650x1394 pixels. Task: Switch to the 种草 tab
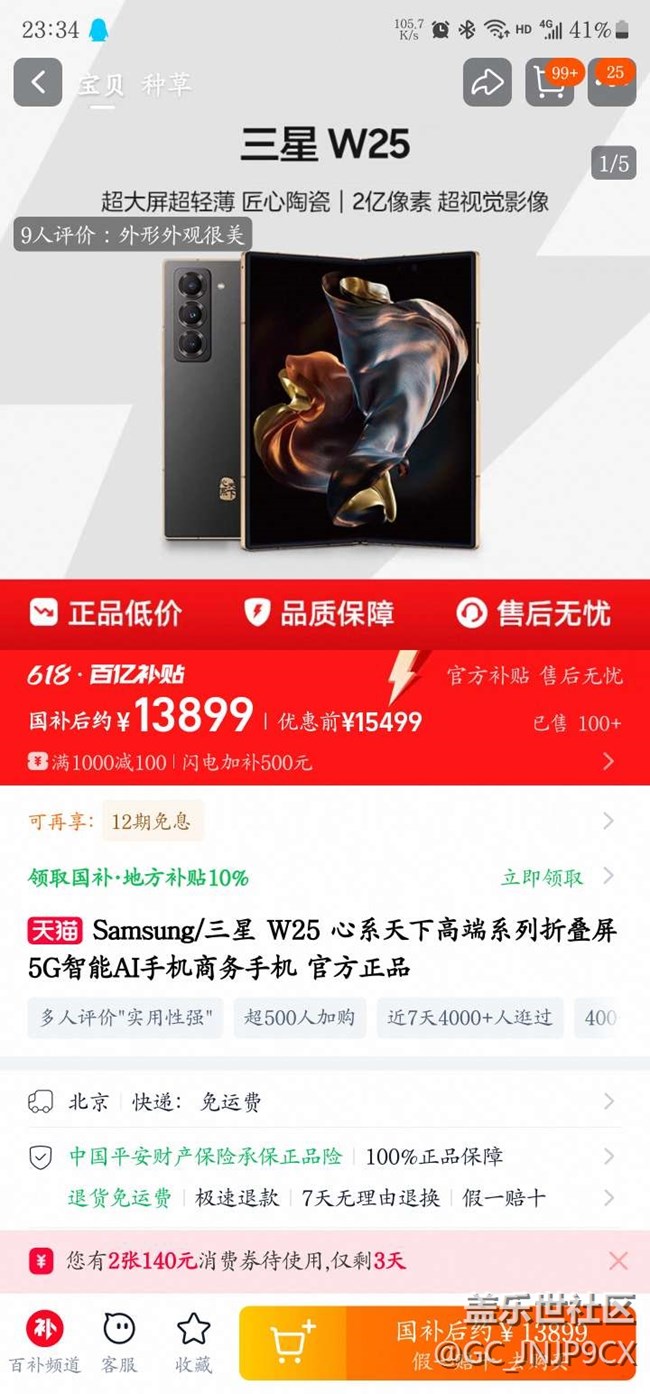pos(166,84)
